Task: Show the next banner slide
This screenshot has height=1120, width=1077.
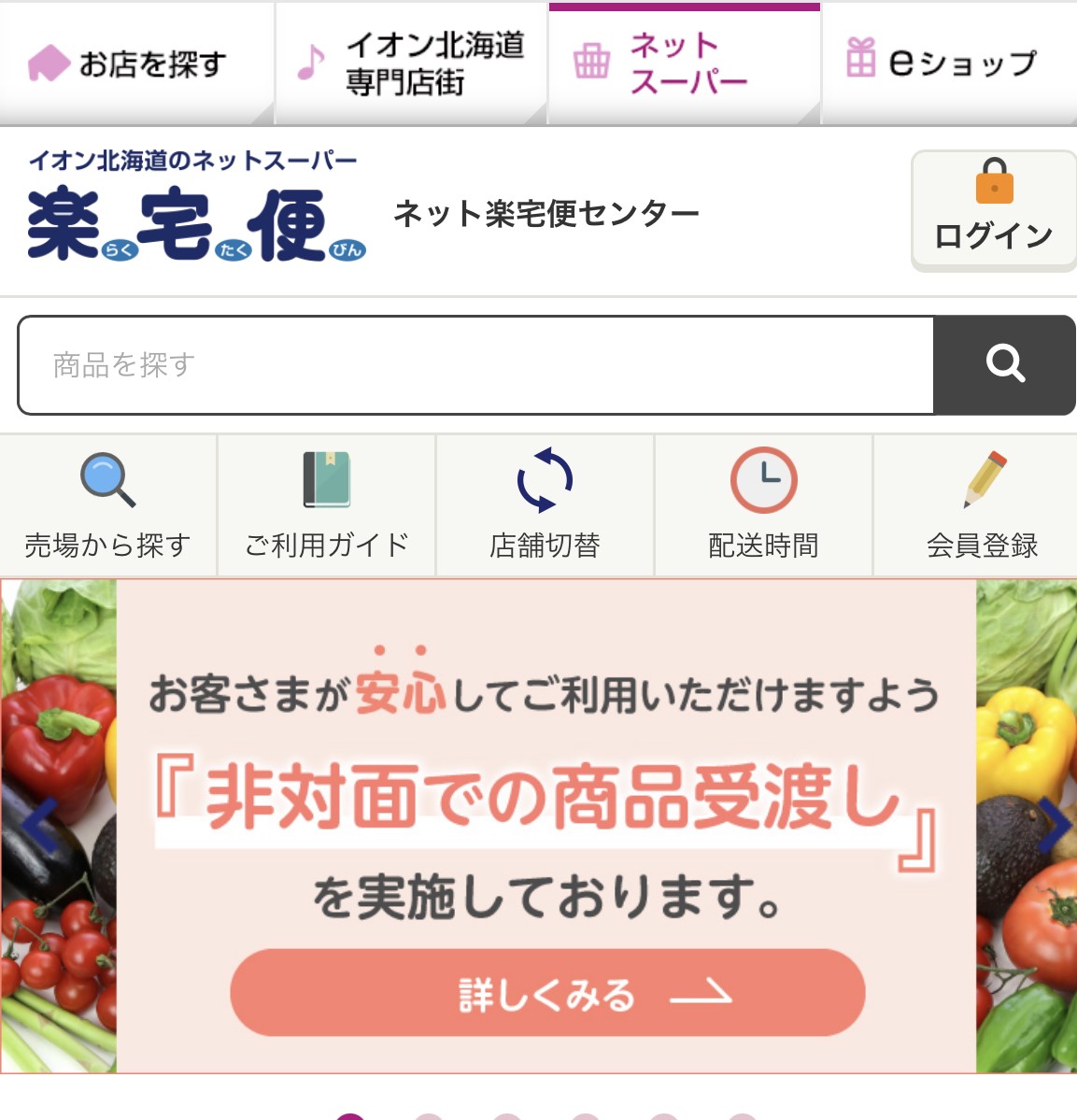Action: (1054, 825)
